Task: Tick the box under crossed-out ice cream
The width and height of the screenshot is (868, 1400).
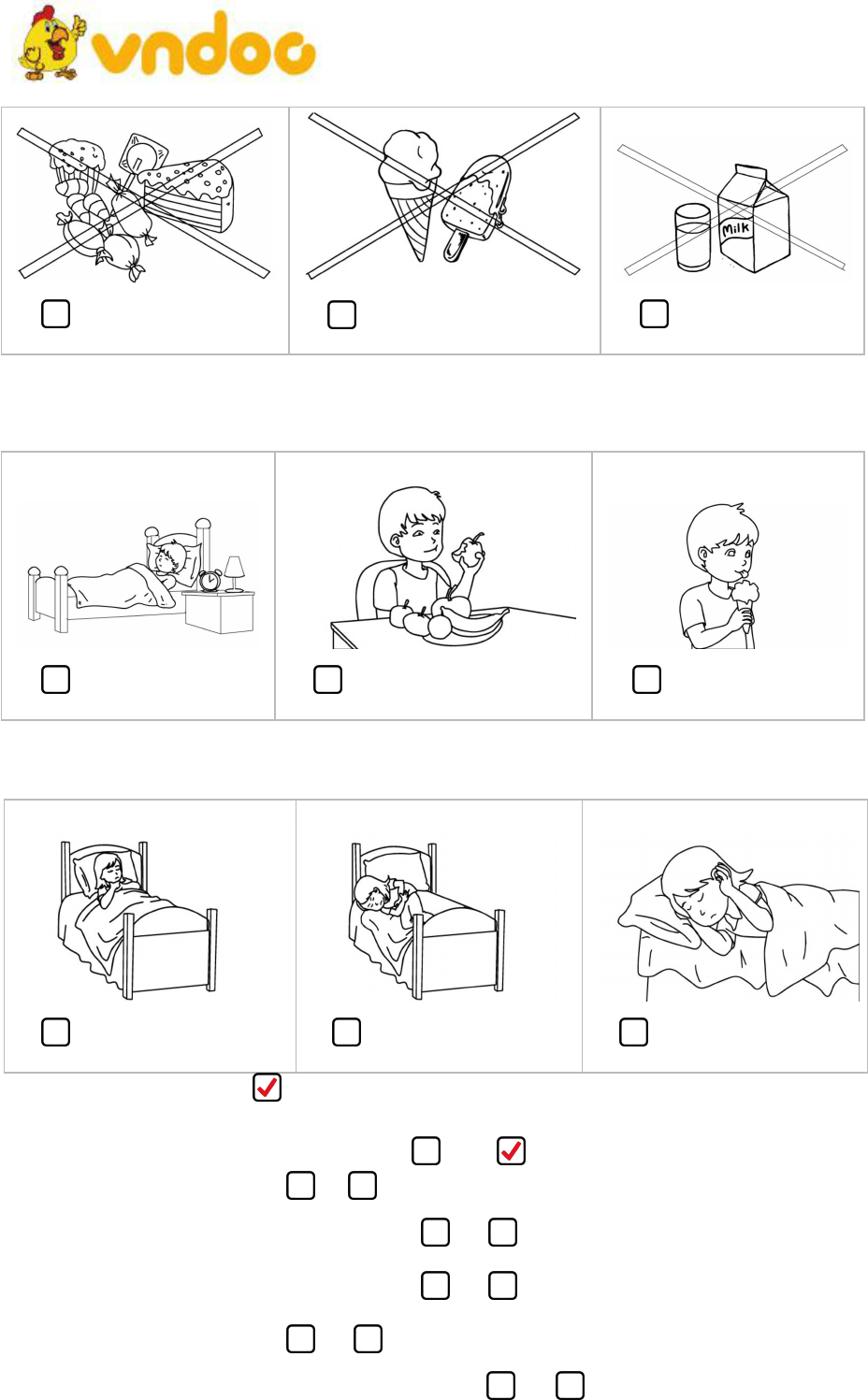Action: click(x=341, y=314)
